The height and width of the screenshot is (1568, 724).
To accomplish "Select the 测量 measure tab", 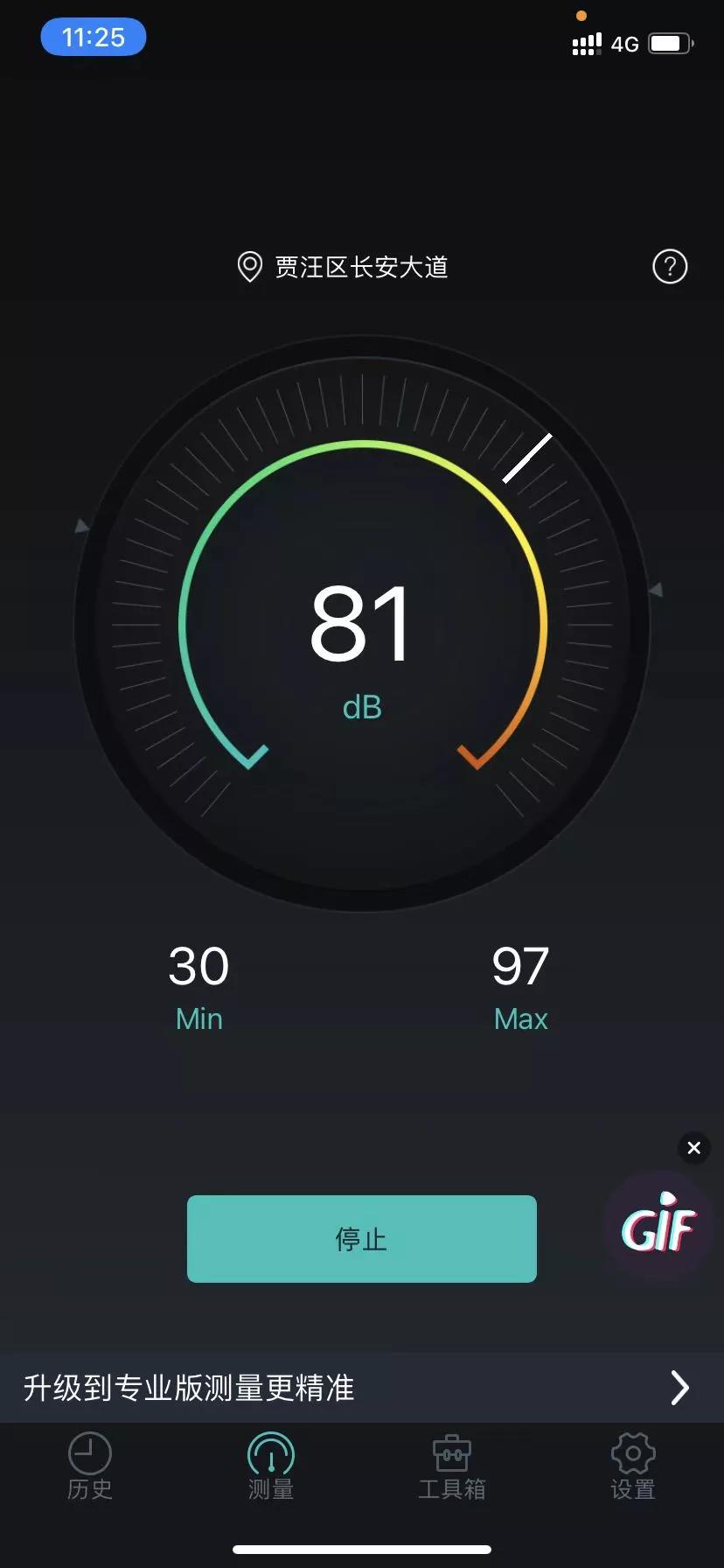I will click(271, 1466).
